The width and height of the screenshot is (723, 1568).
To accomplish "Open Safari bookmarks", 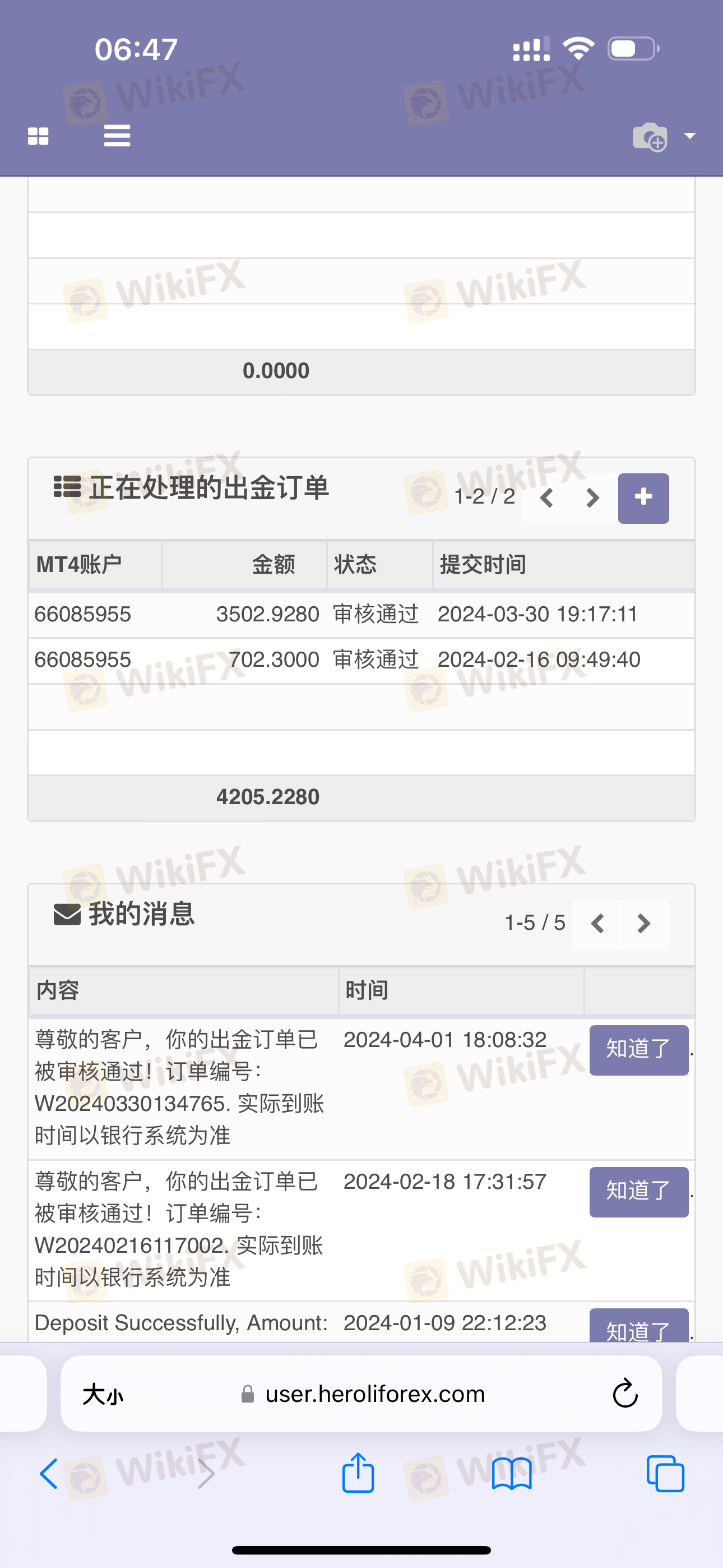I will click(511, 1474).
